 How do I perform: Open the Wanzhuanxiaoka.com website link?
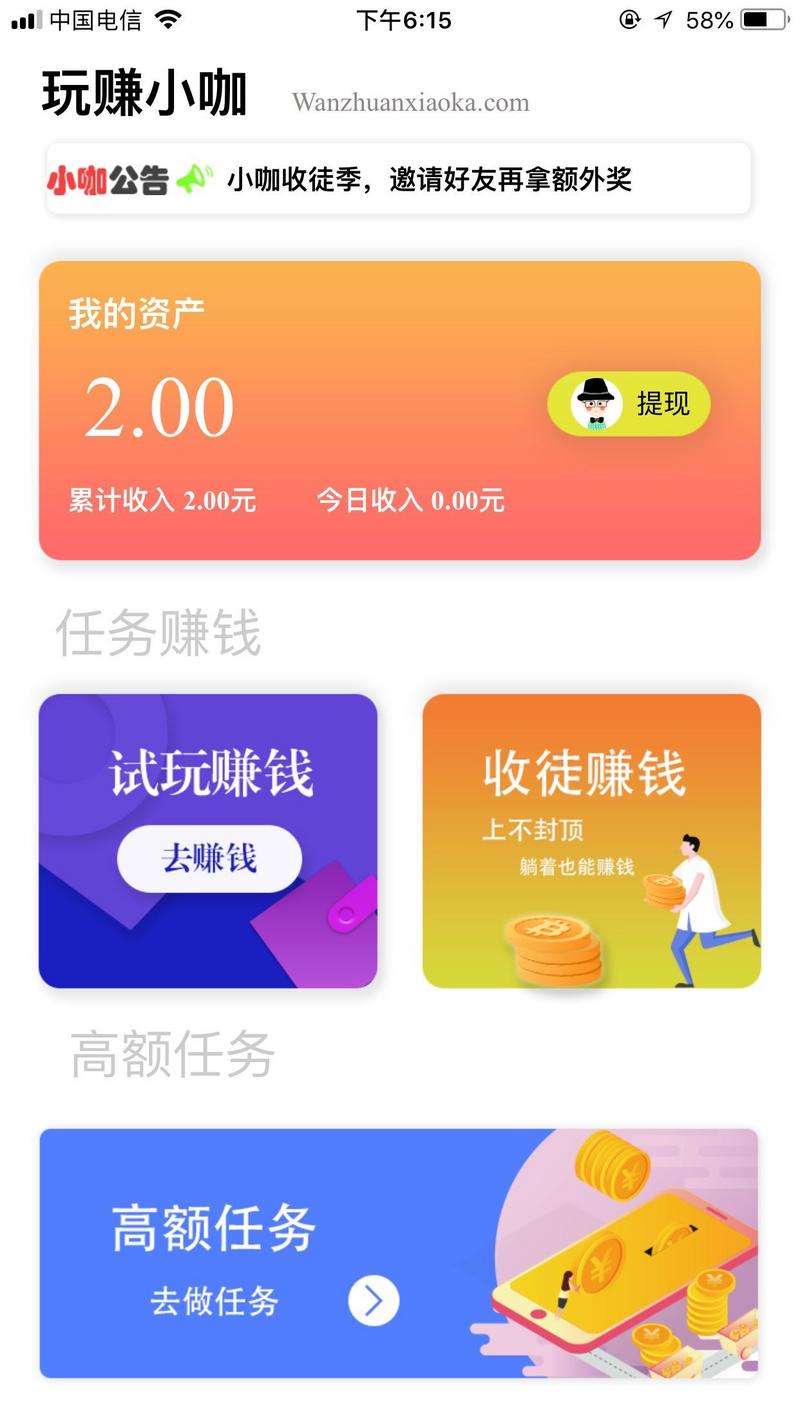[410, 103]
